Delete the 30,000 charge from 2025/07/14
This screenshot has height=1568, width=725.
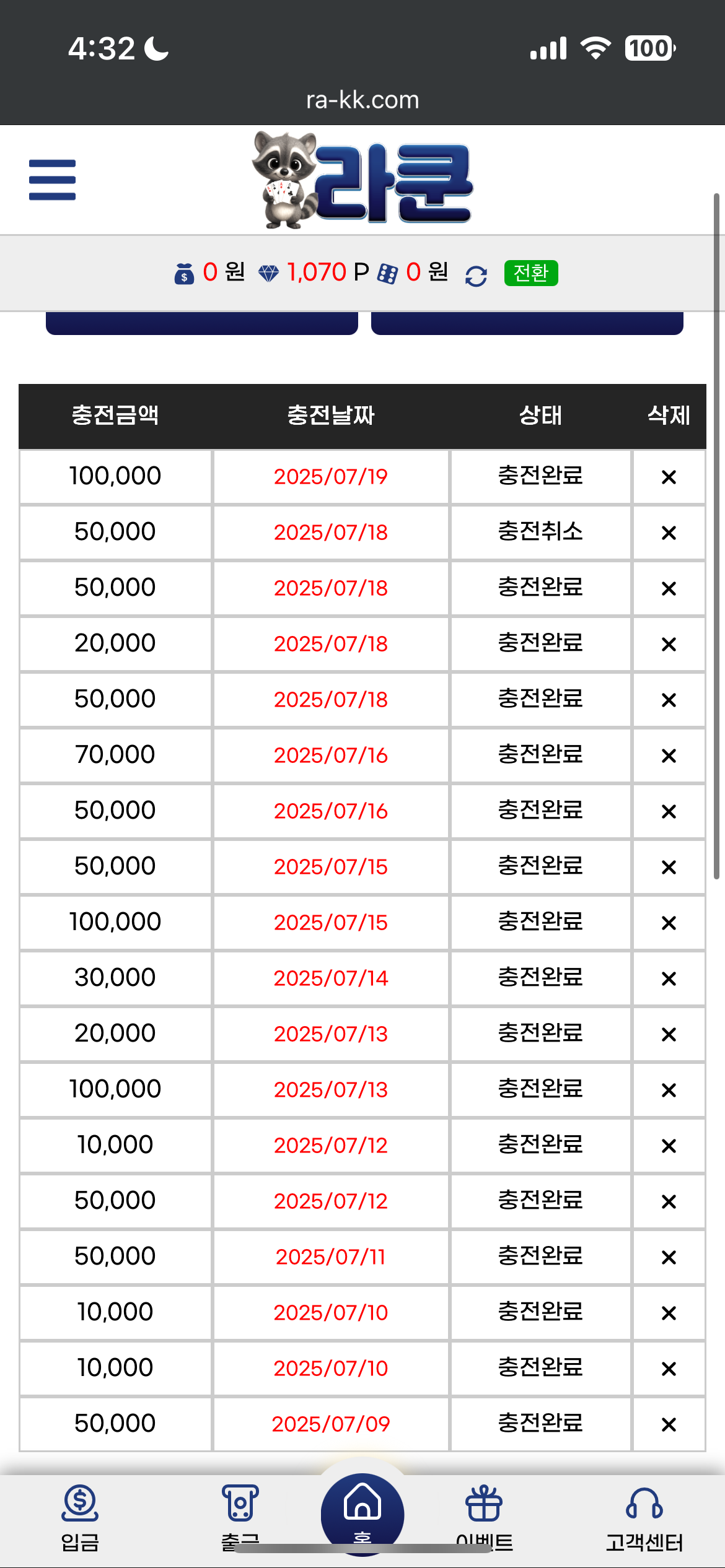(x=668, y=978)
